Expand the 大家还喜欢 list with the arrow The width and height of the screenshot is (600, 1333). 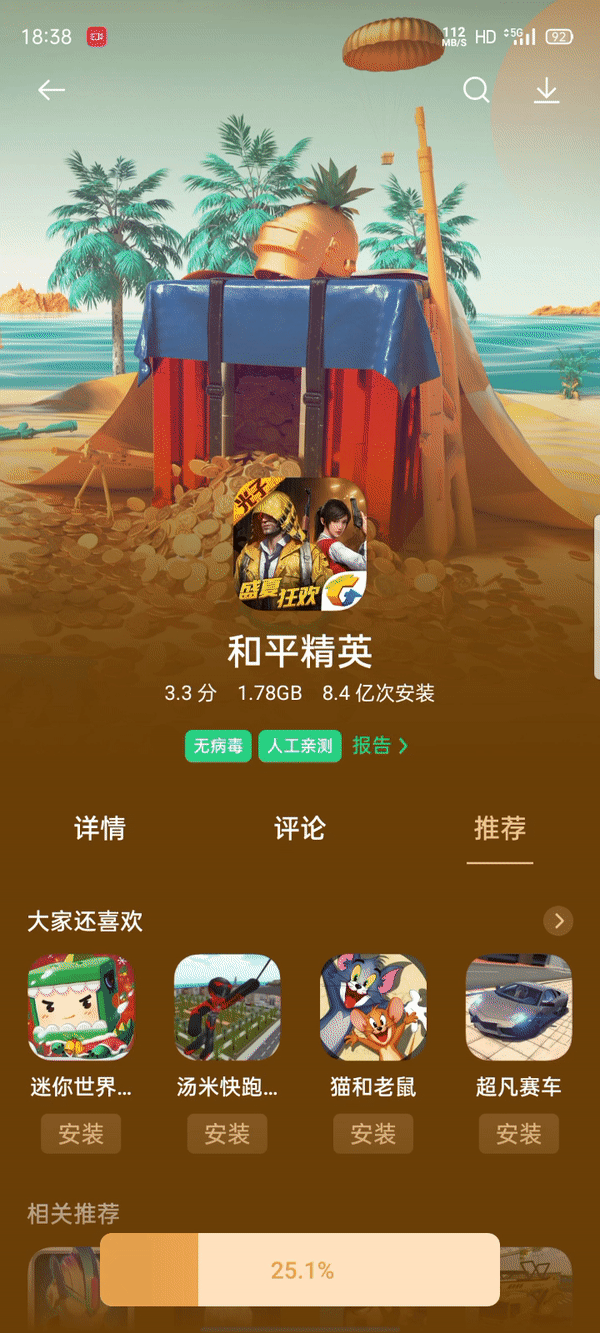pyautogui.click(x=559, y=921)
